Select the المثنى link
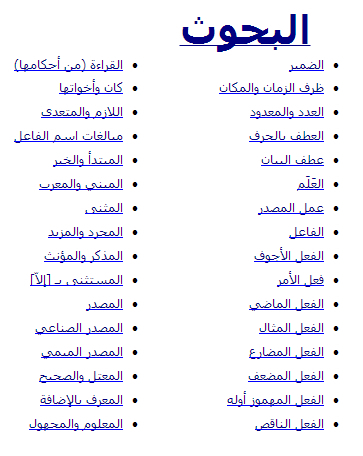363x456 pixels. coord(104,208)
